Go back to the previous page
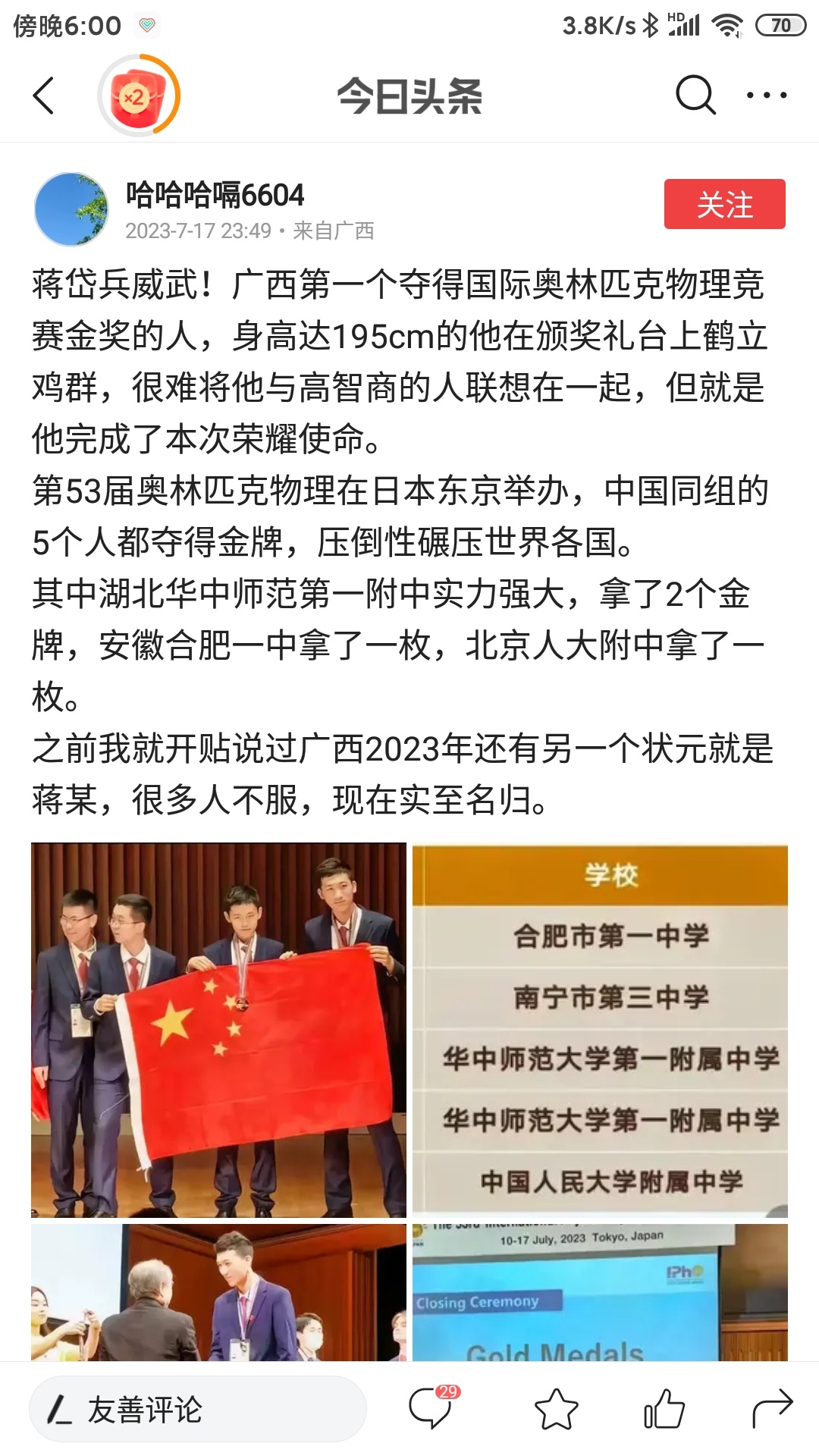The width and height of the screenshot is (819, 1456). 44,96
